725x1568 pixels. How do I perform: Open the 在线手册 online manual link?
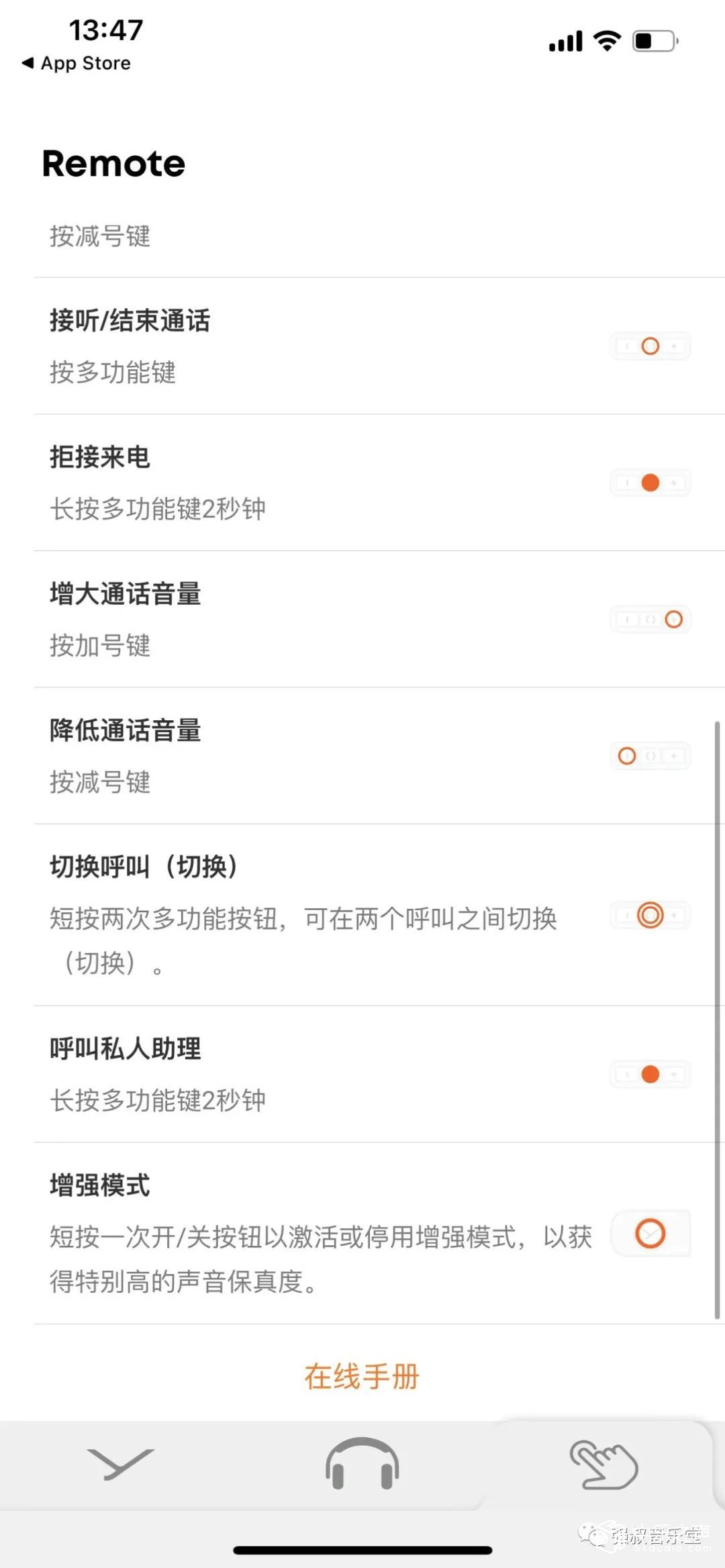pyautogui.click(x=362, y=1377)
